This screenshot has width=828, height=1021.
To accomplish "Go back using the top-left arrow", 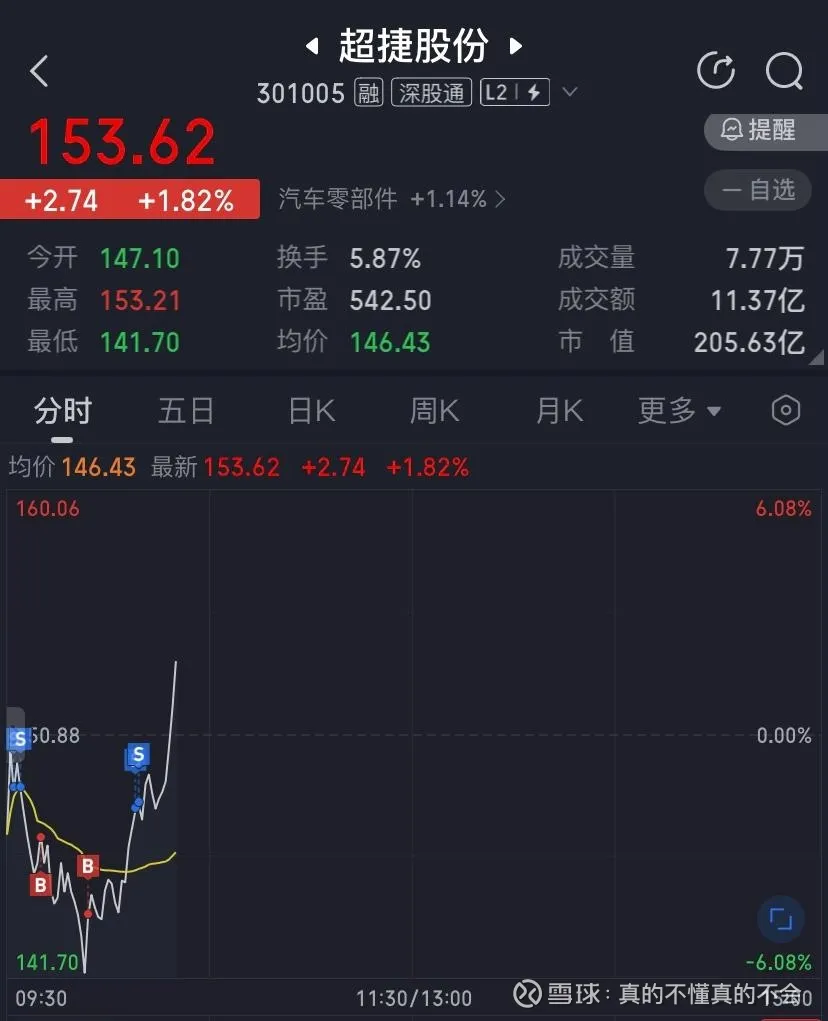I will point(40,72).
